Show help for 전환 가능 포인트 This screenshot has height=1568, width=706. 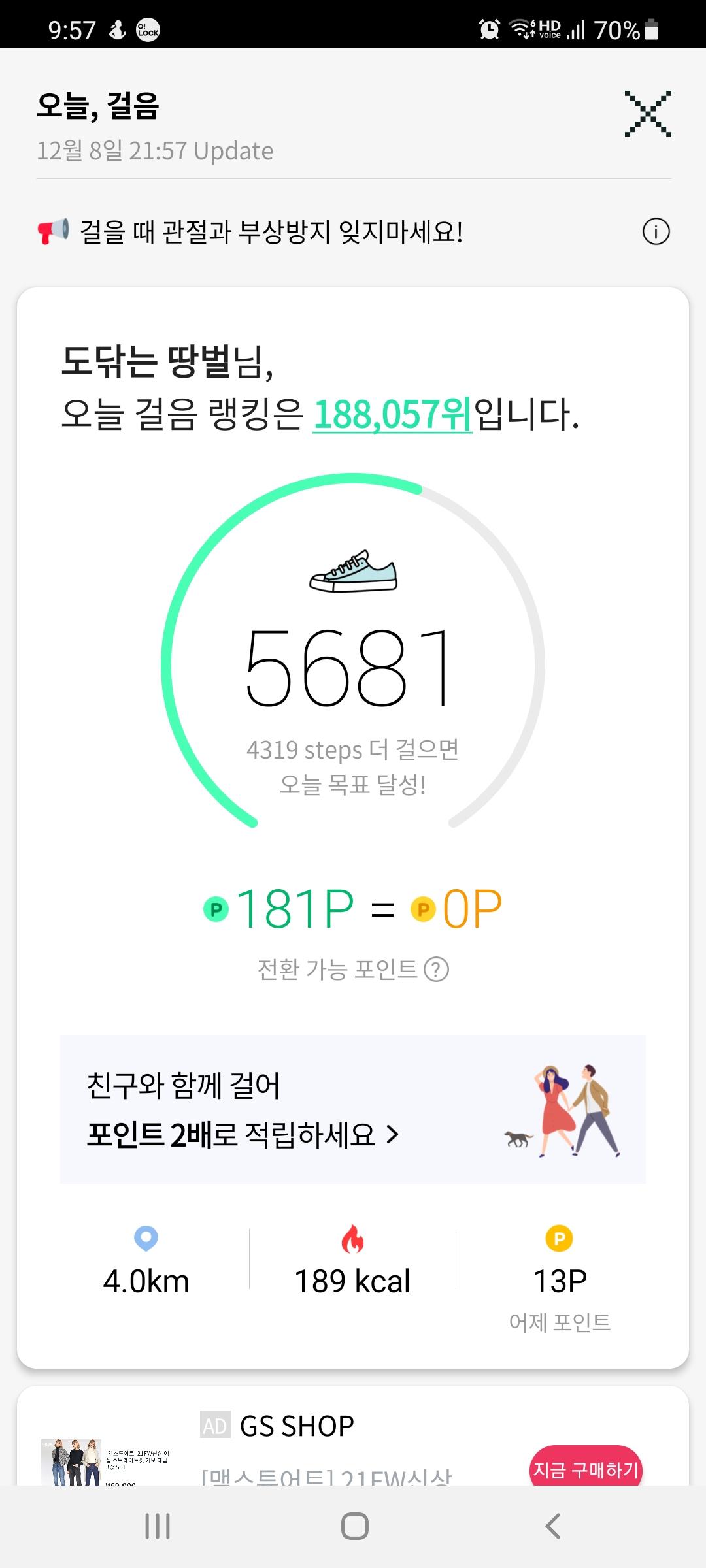436,970
